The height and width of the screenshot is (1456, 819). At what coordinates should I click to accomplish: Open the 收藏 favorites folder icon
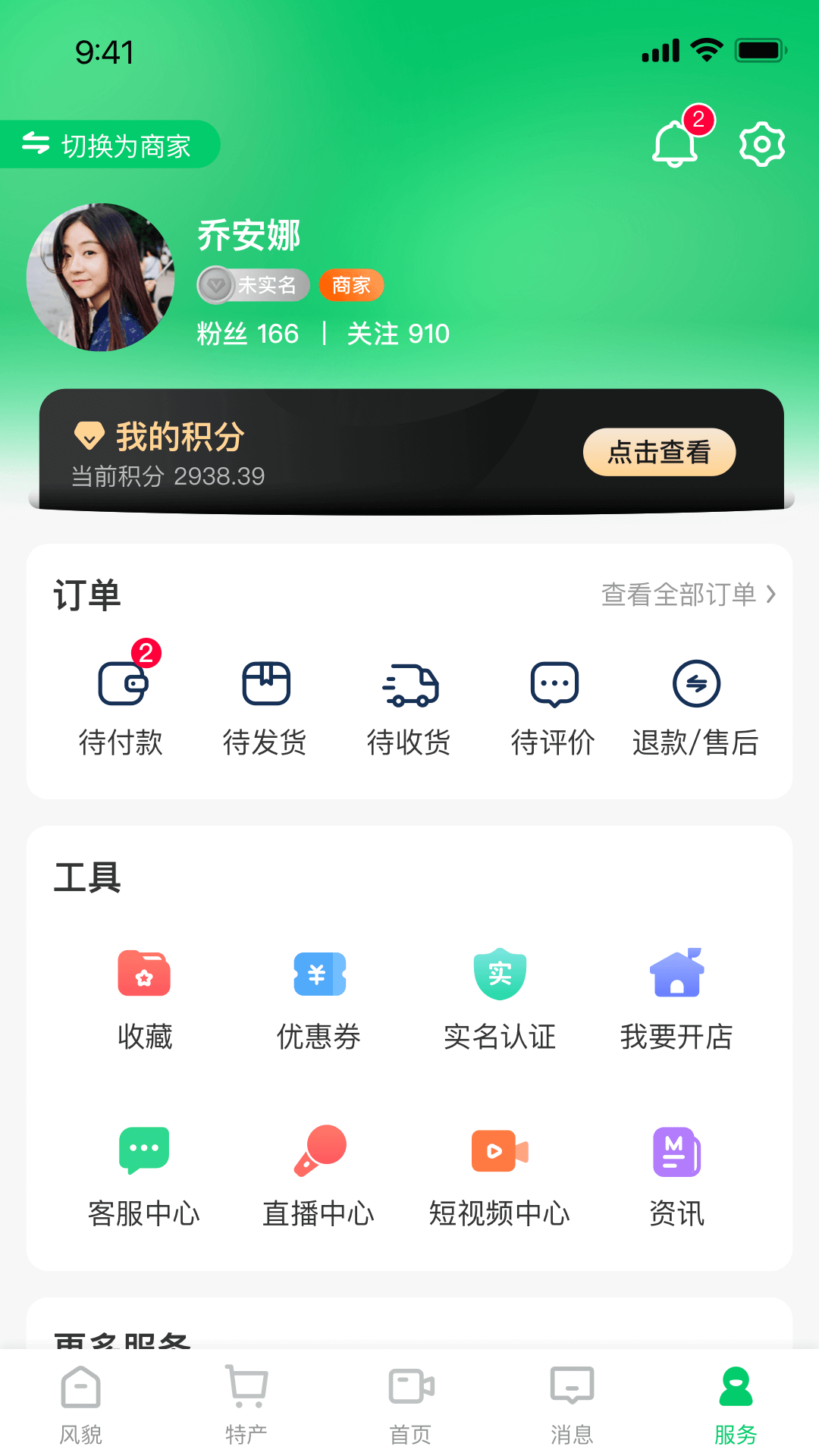tap(144, 974)
